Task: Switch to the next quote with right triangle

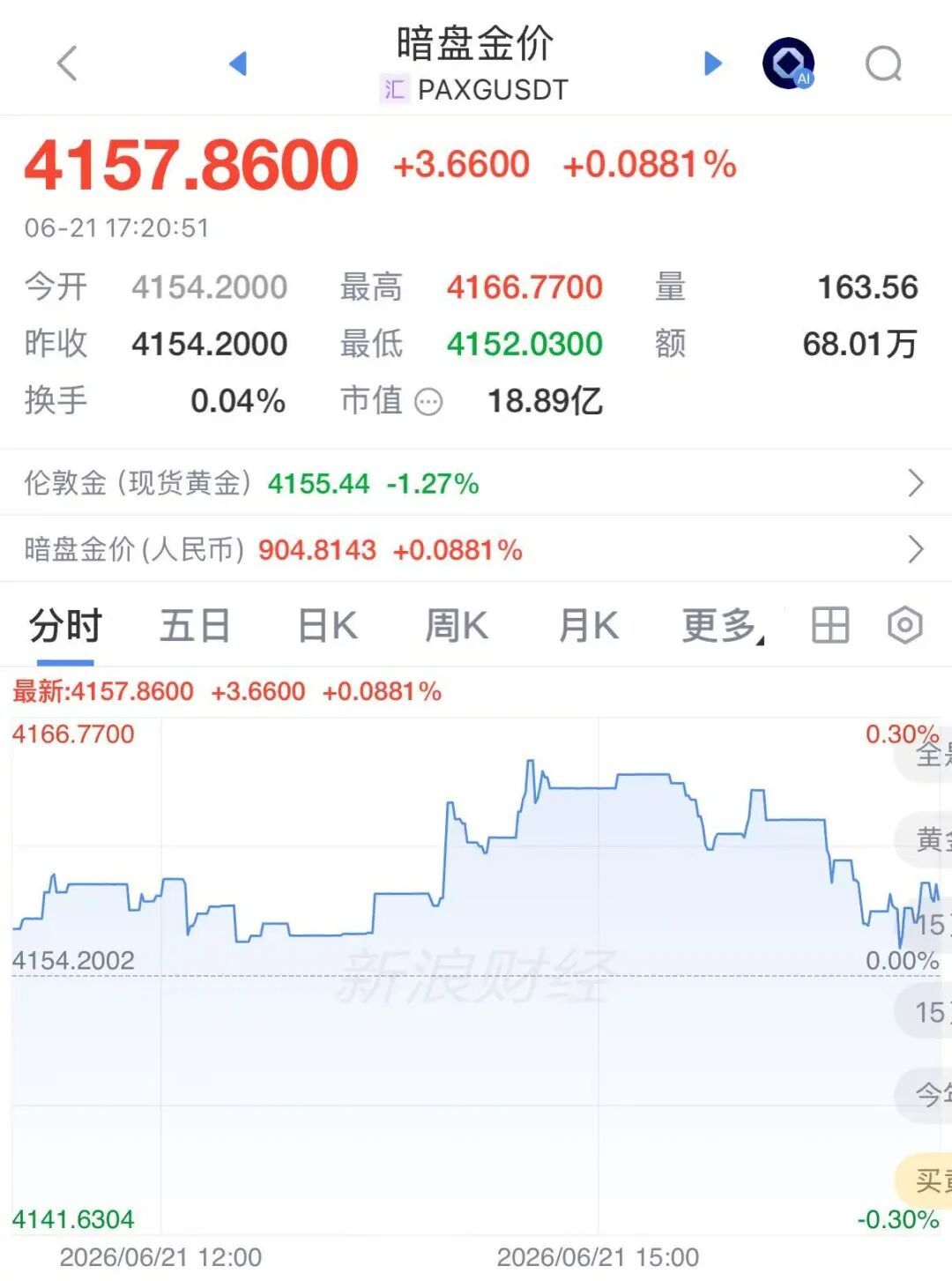Action: coord(713,63)
